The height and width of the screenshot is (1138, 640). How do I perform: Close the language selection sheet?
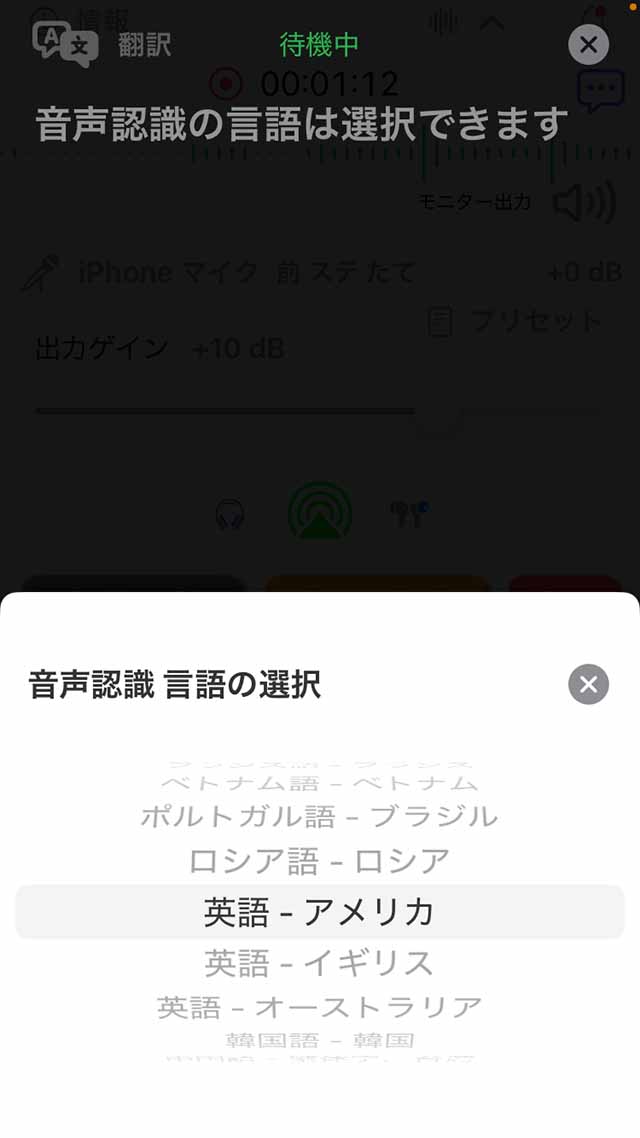pyautogui.click(x=588, y=684)
